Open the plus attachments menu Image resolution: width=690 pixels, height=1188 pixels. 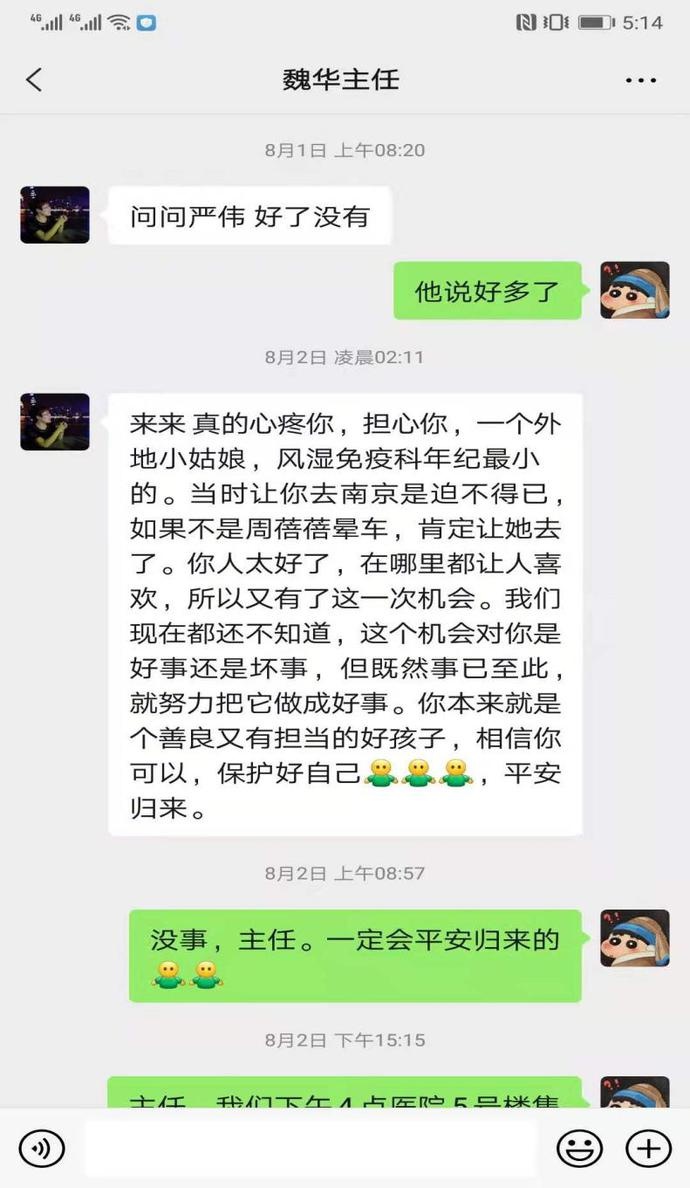click(648, 1148)
